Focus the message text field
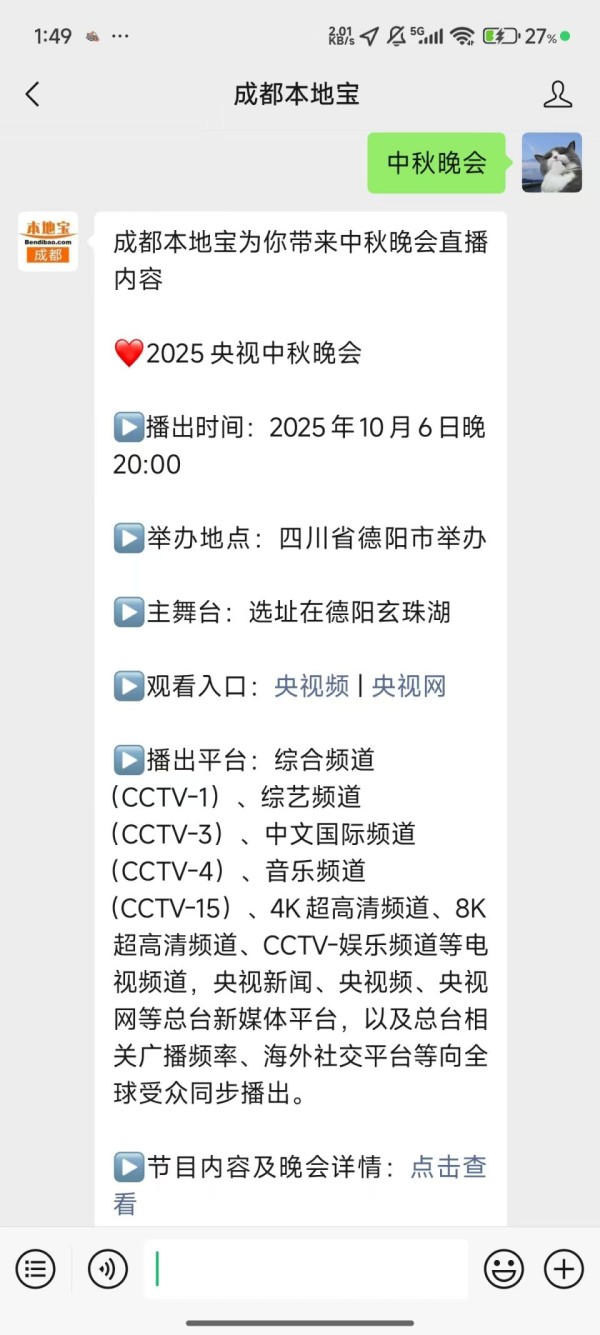This screenshot has height=1335, width=600. click(305, 1269)
